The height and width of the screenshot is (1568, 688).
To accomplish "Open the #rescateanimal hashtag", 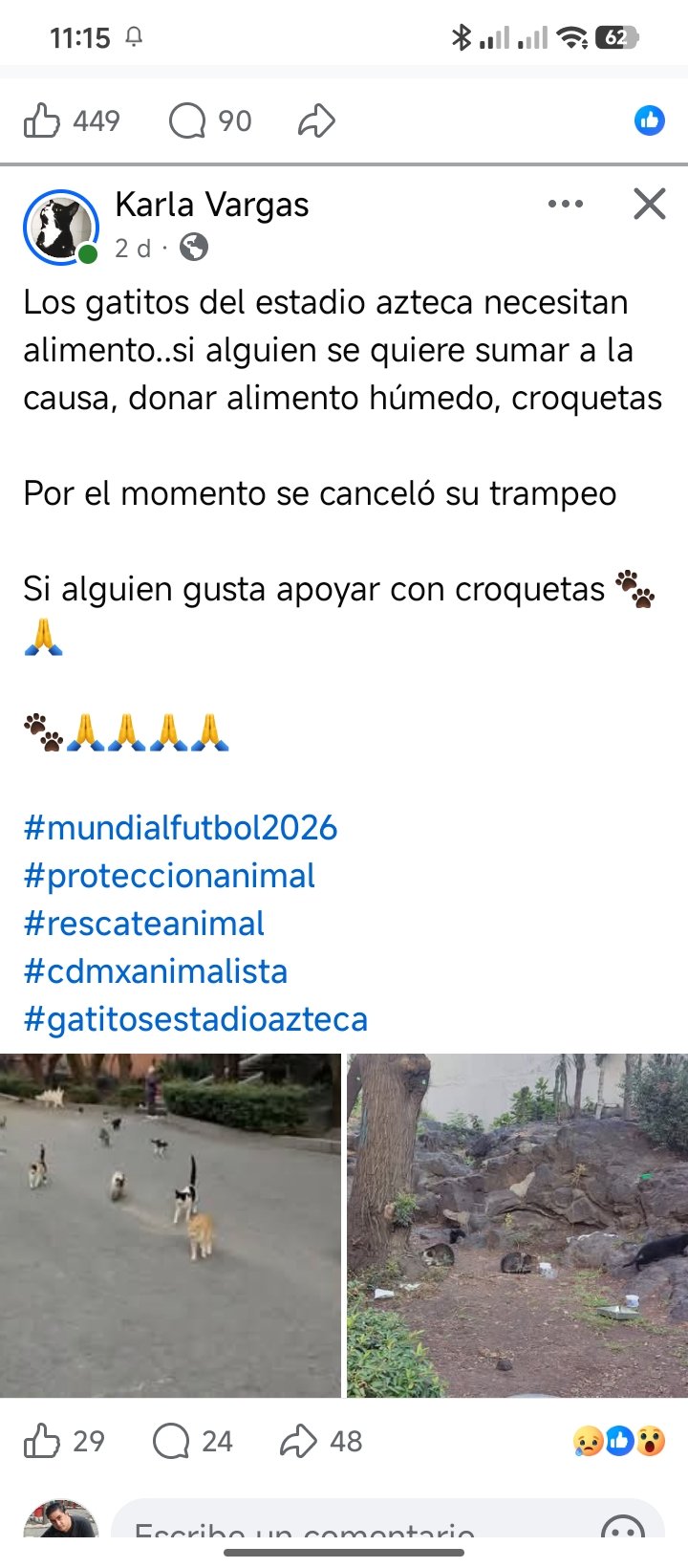I will (x=144, y=924).
